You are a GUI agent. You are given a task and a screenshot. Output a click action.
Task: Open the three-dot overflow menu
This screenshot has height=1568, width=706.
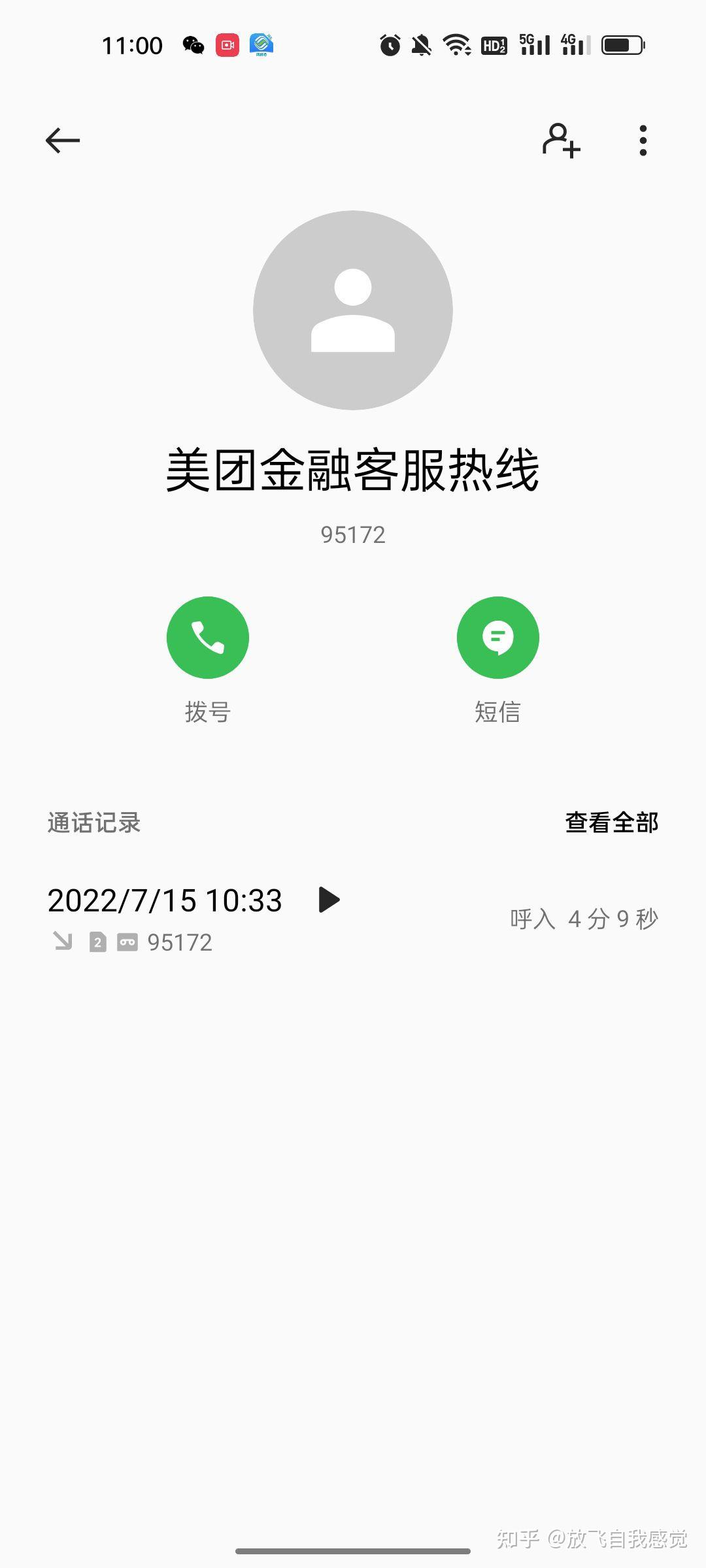(x=643, y=140)
